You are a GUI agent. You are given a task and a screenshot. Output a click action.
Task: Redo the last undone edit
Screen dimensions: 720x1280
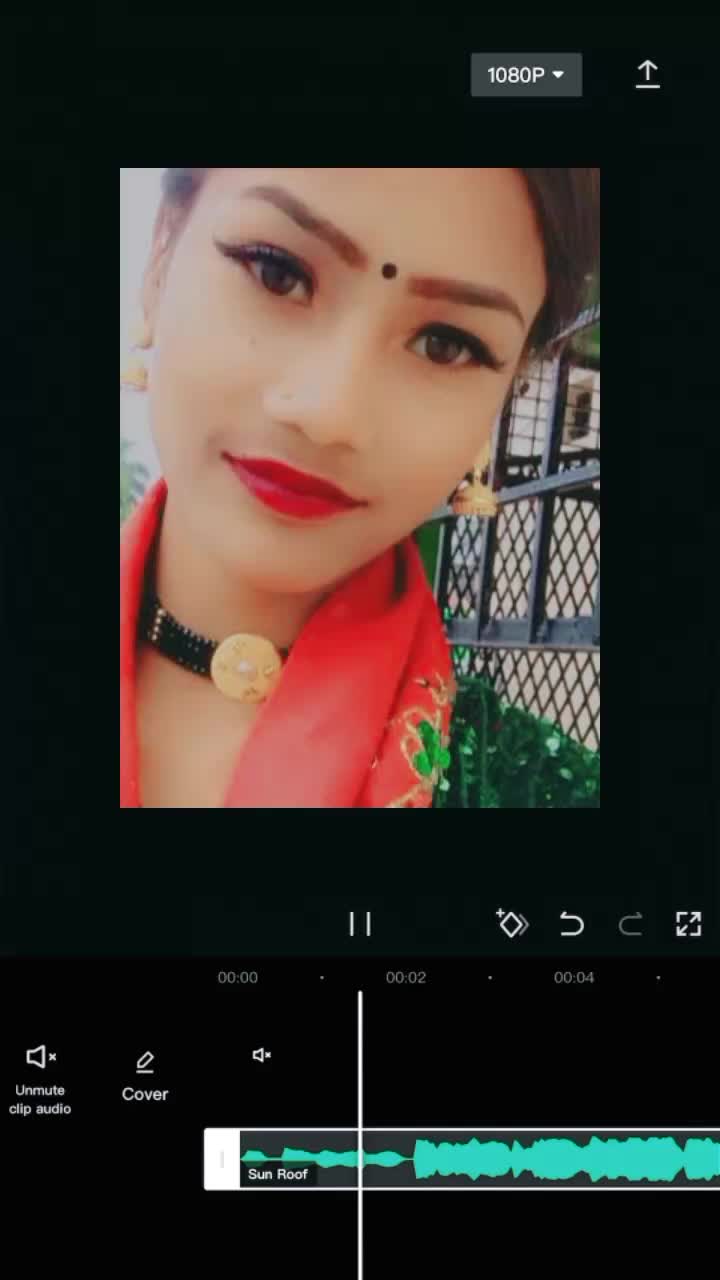click(630, 924)
